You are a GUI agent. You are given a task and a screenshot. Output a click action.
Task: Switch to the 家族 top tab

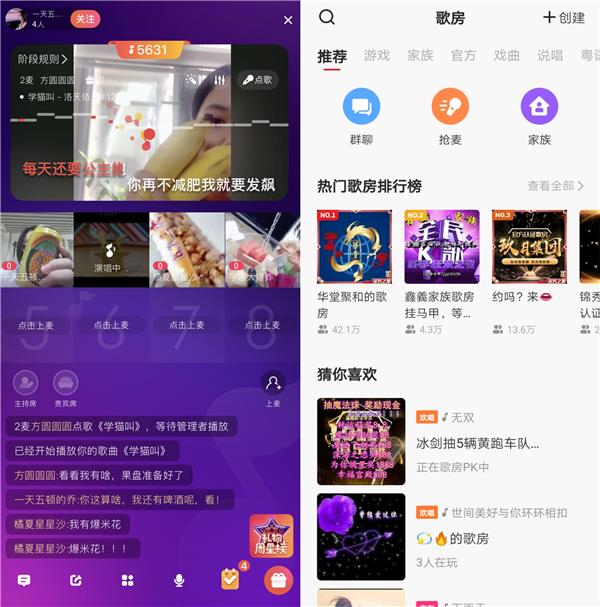(x=420, y=56)
